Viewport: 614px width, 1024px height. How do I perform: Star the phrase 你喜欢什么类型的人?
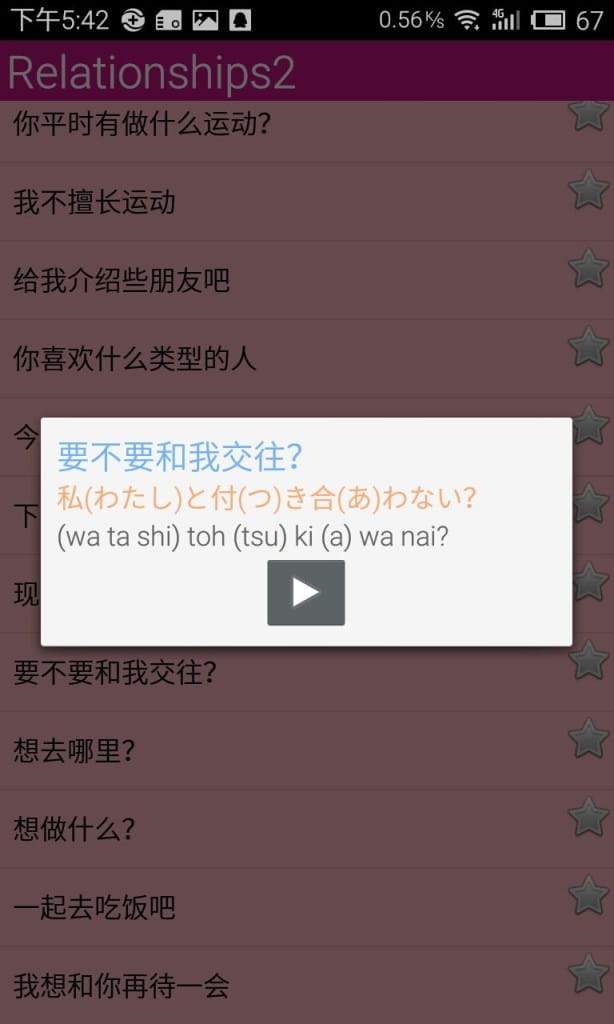pos(588,347)
